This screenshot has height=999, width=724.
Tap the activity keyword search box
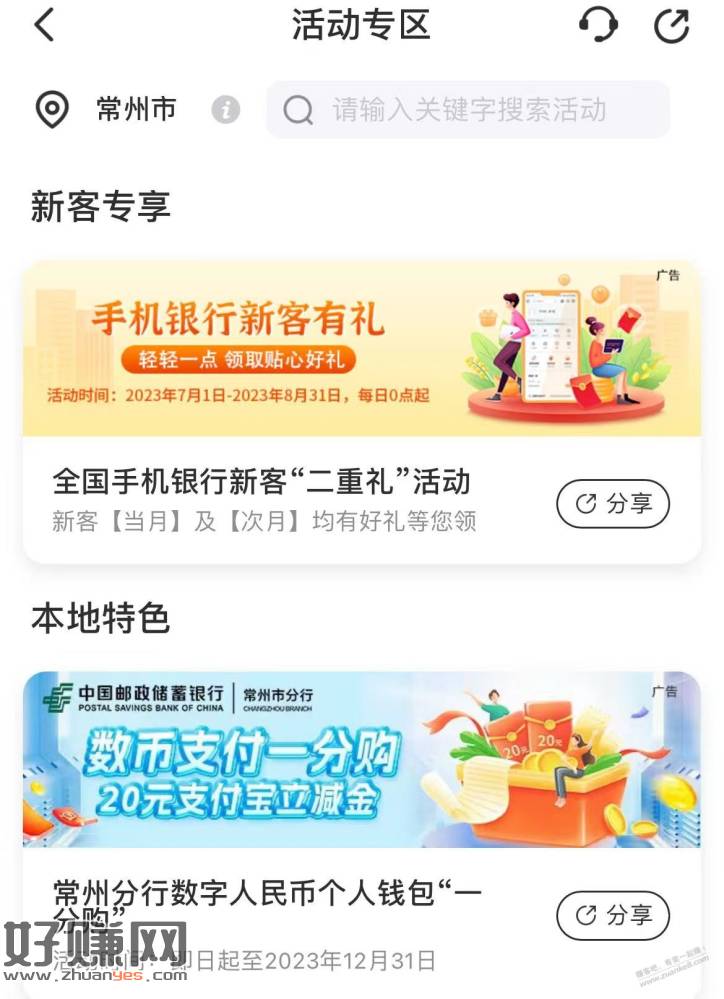pos(468,110)
